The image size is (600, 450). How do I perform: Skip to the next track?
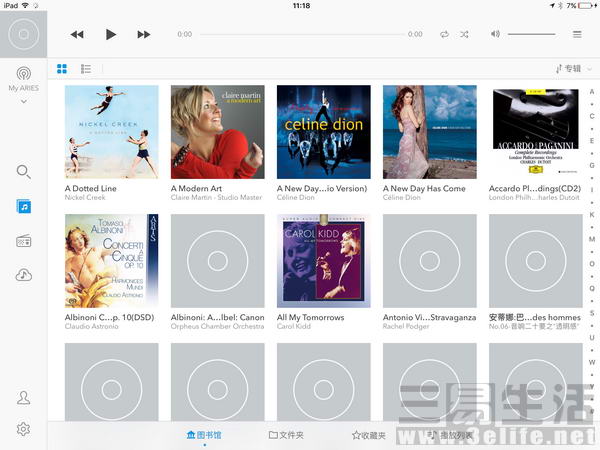coord(144,34)
